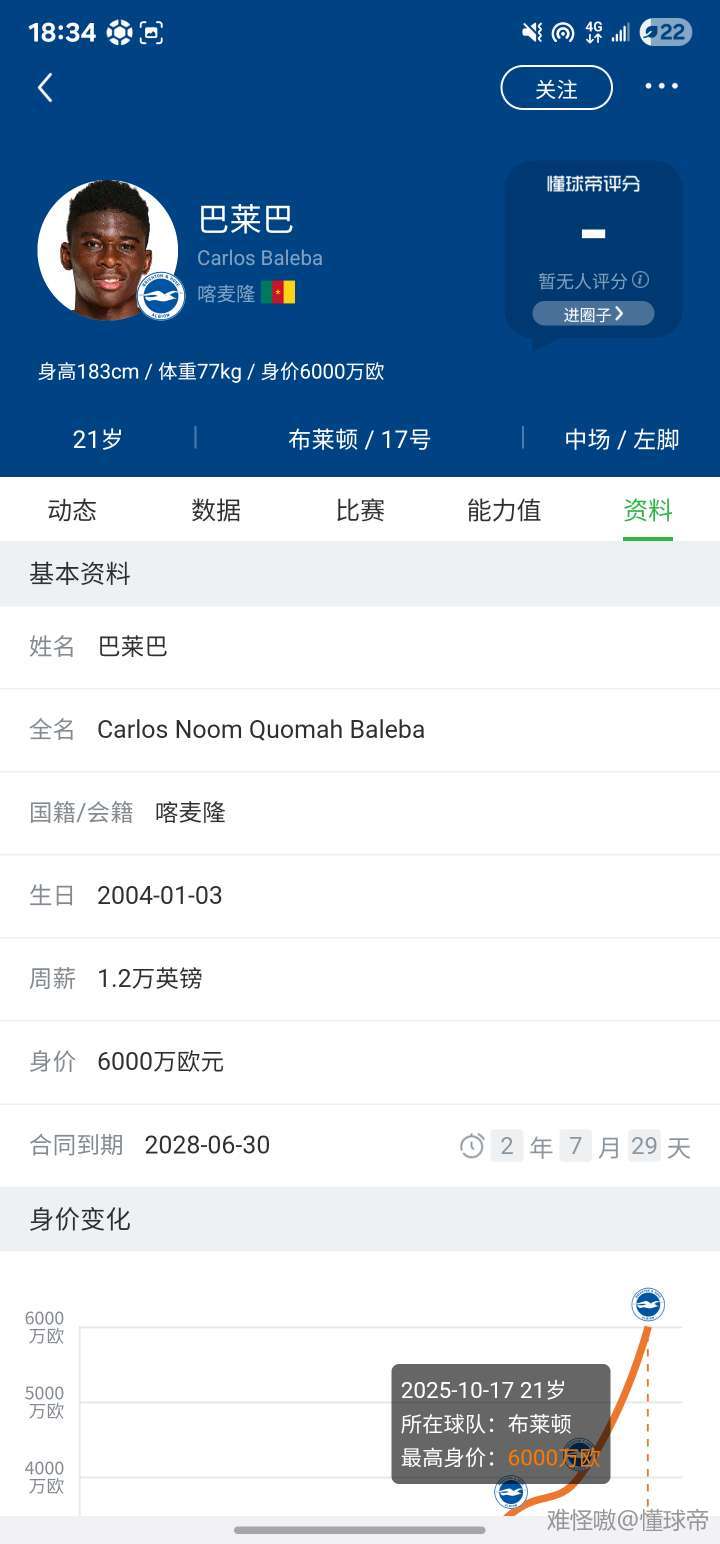Tap the info icon beside 暂无人评分
Viewport: 720px width, 1544px height.
point(641,280)
